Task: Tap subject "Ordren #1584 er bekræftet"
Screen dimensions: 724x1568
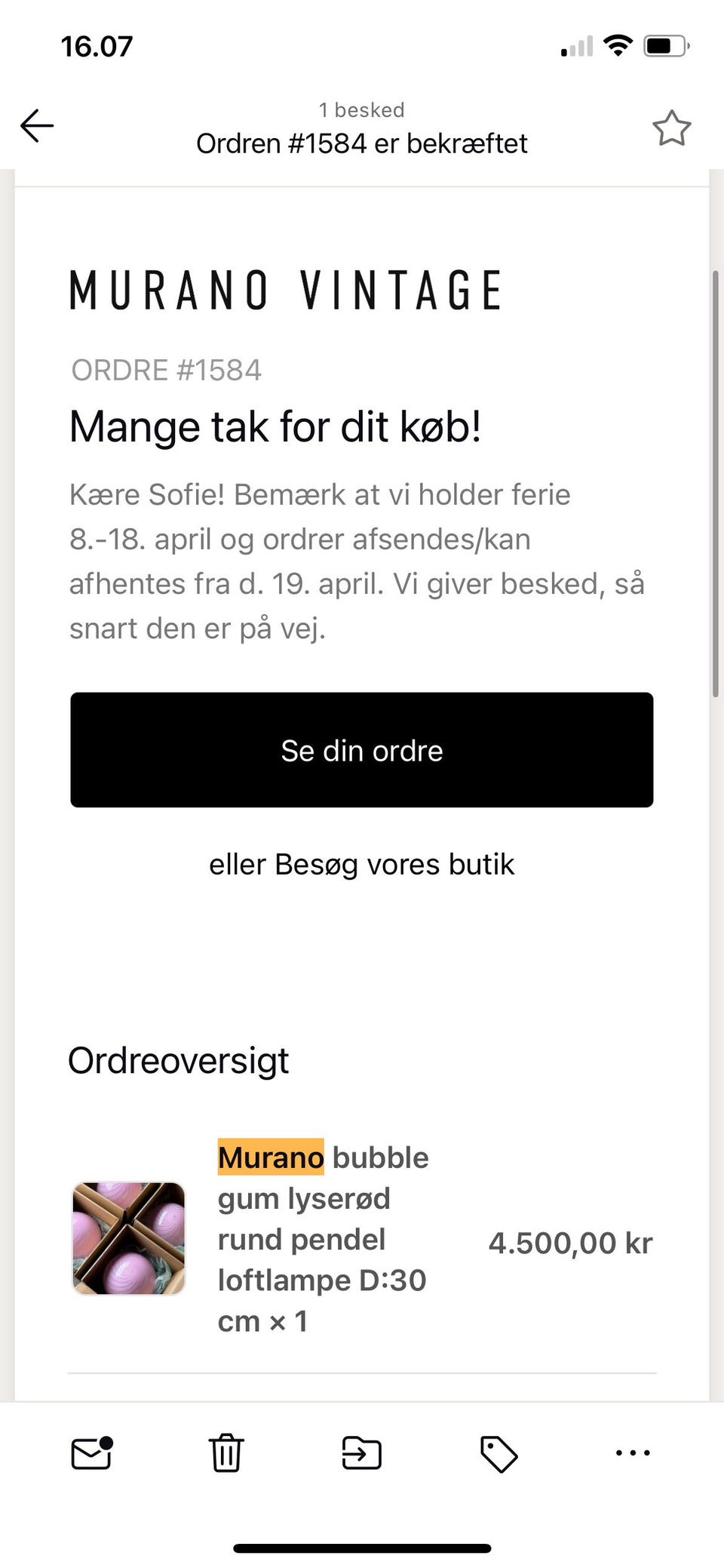Action: point(362,143)
